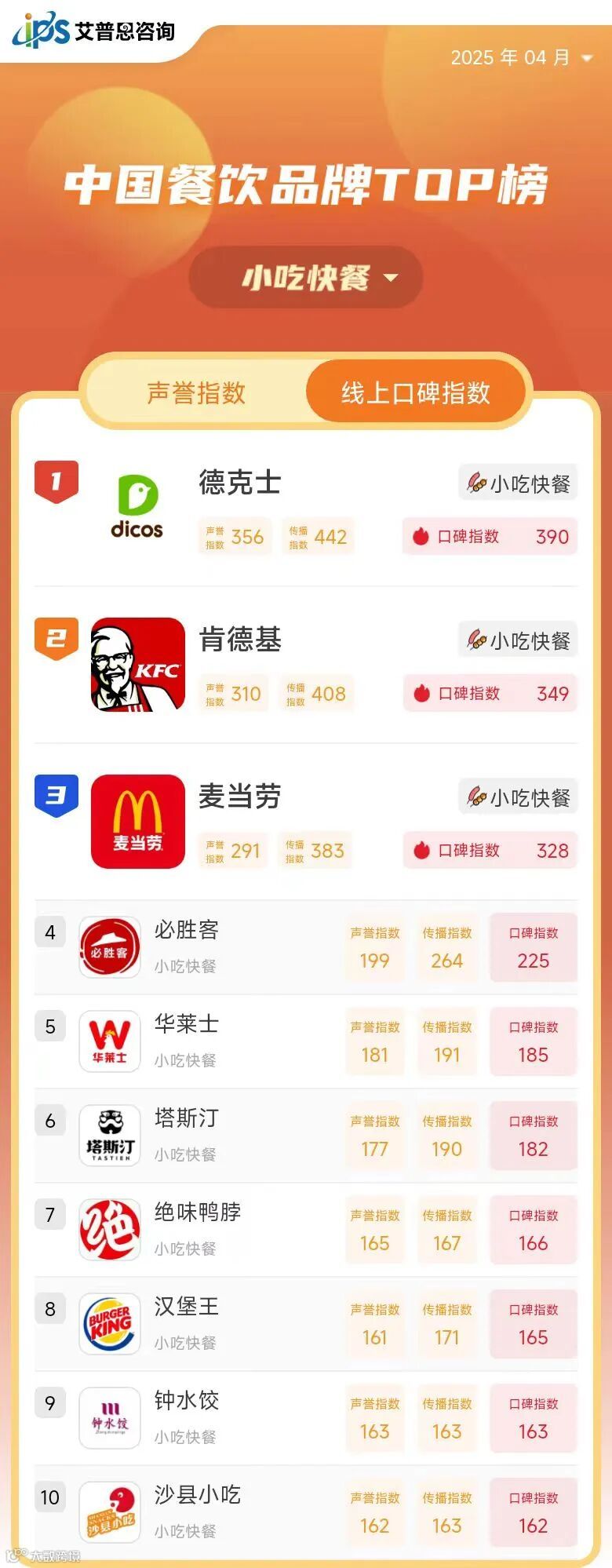
Task: Select the 线上口碑指数 tab
Action: [x=415, y=392]
